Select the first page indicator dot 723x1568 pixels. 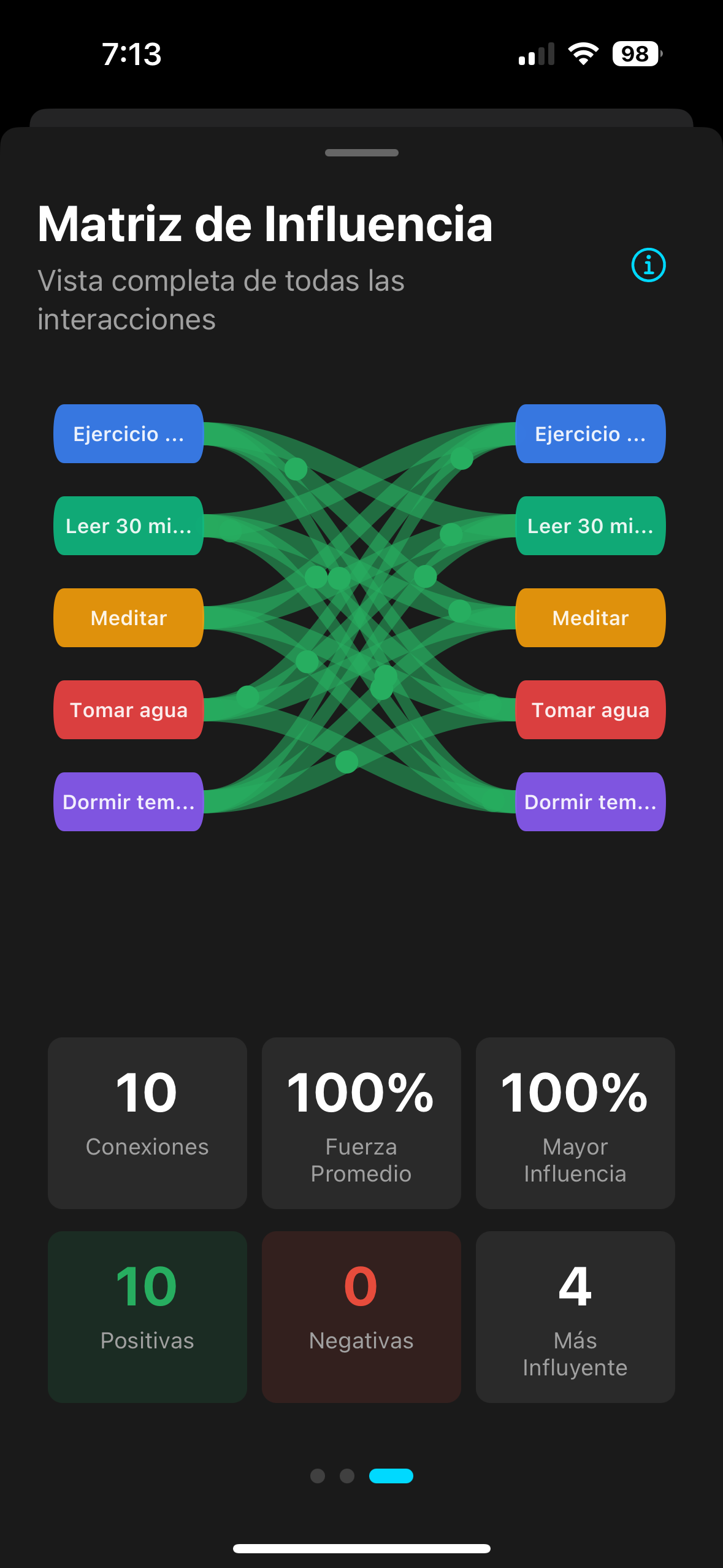click(318, 1477)
